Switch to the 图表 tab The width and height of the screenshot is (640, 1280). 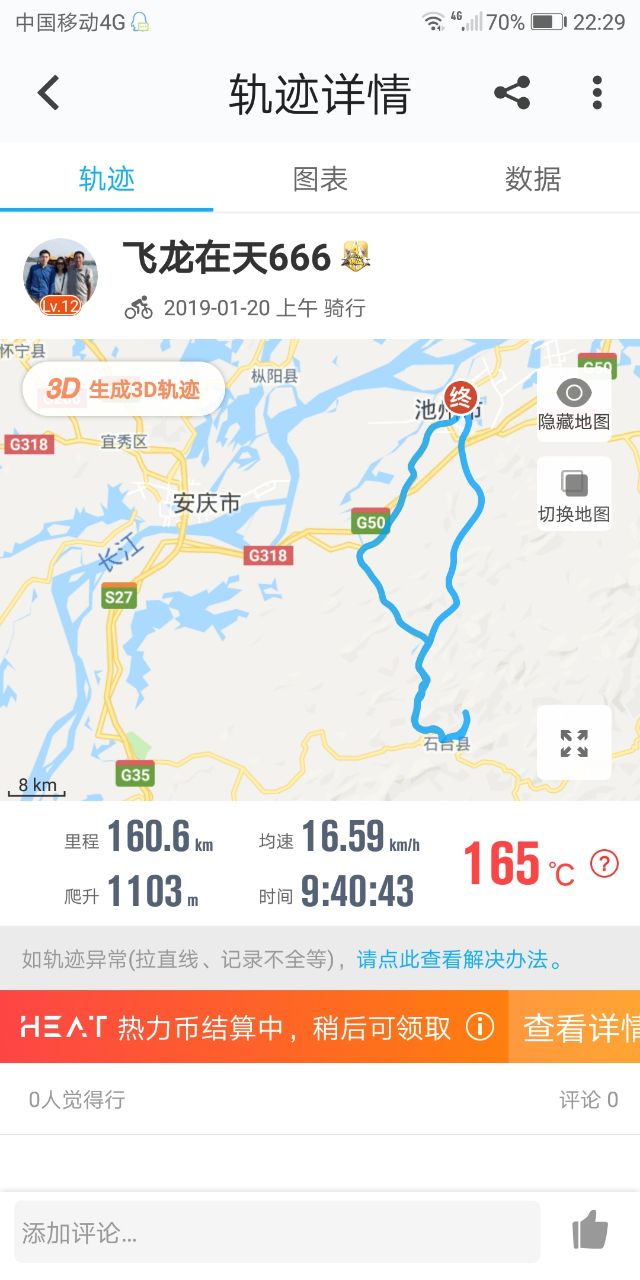click(320, 179)
